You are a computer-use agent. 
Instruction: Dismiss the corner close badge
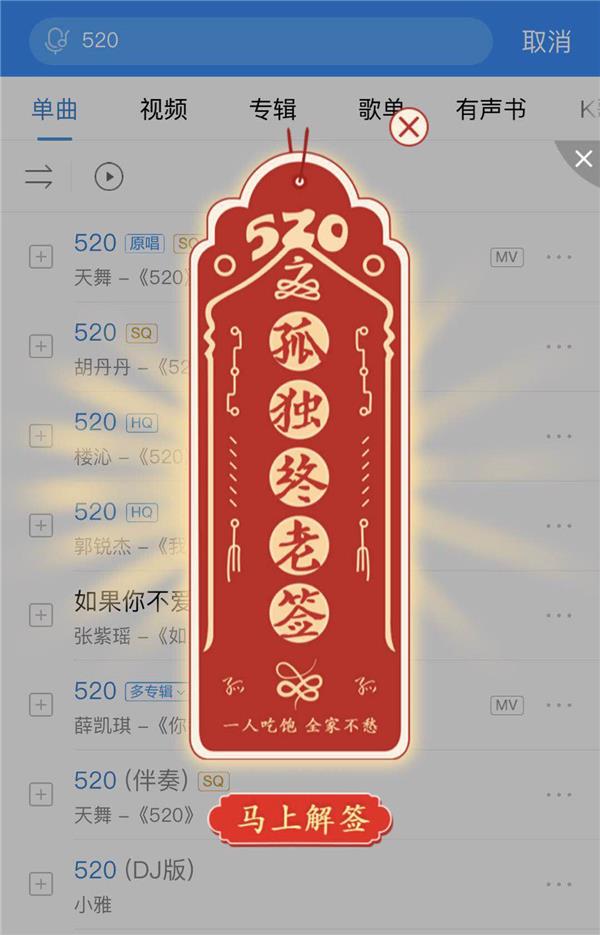[x=583, y=158]
